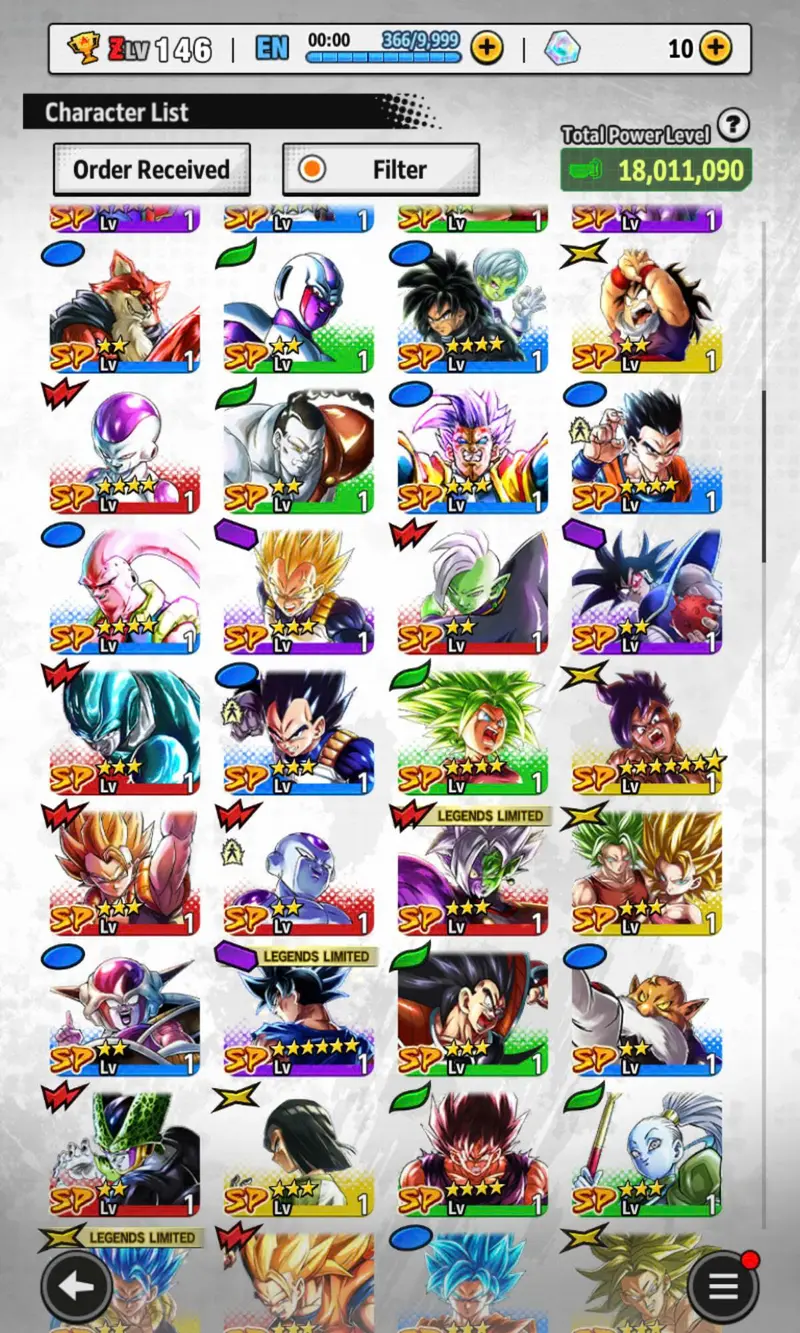Add energy with the EN plus button
Viewport: 800px width, 1333px height.
[x=487, y=47]
